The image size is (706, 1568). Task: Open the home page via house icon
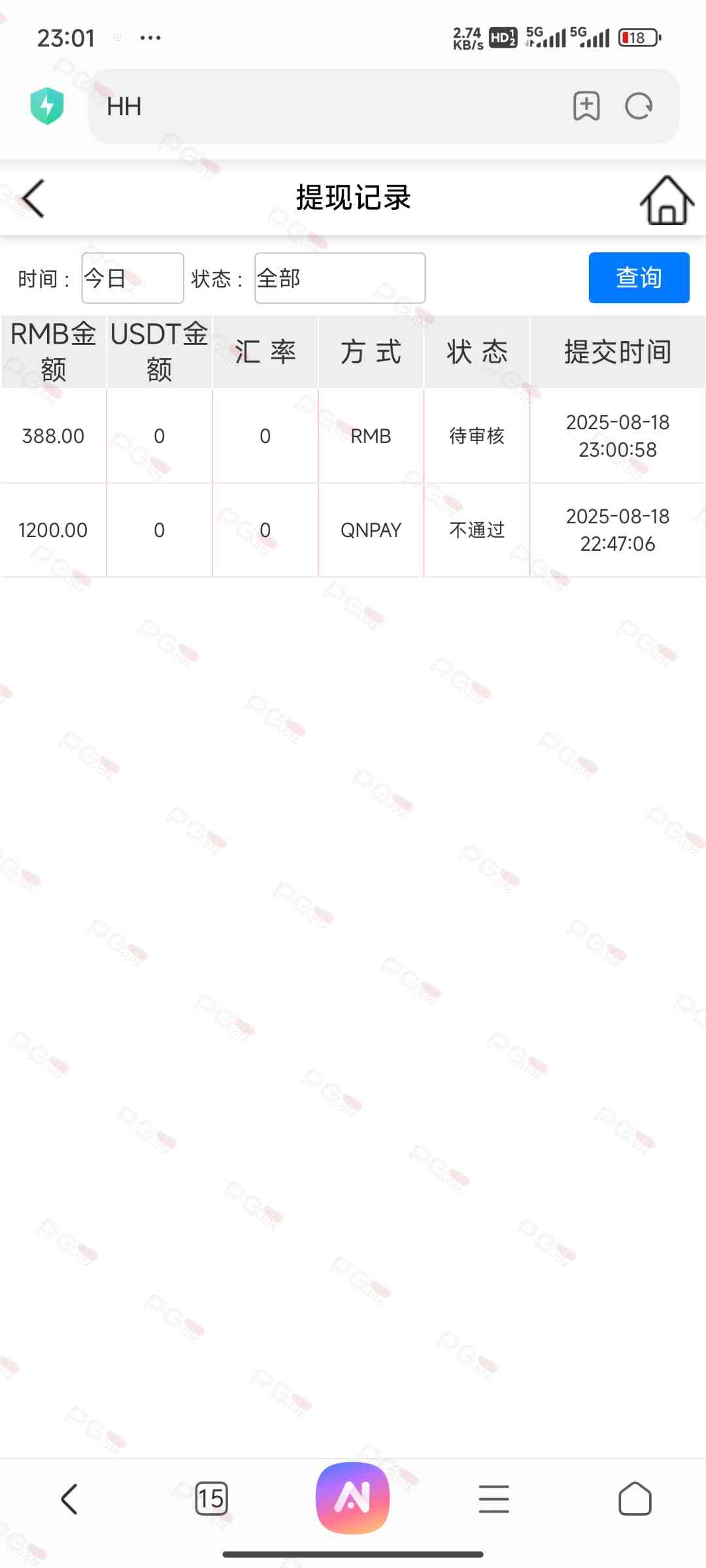666,201
